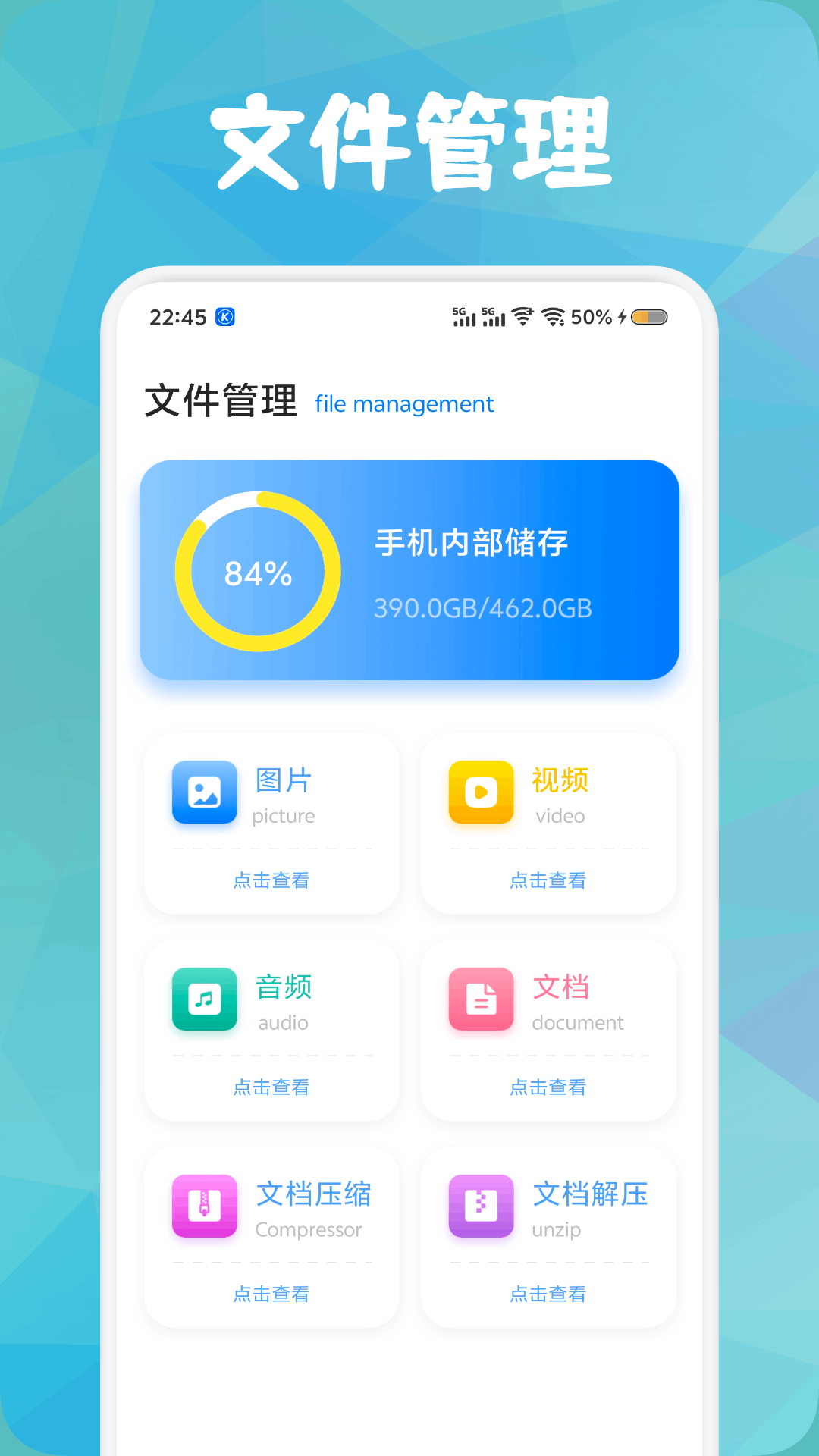
Task: Open the blue picture (图片) icon
Action: click(x=203, y=793)
